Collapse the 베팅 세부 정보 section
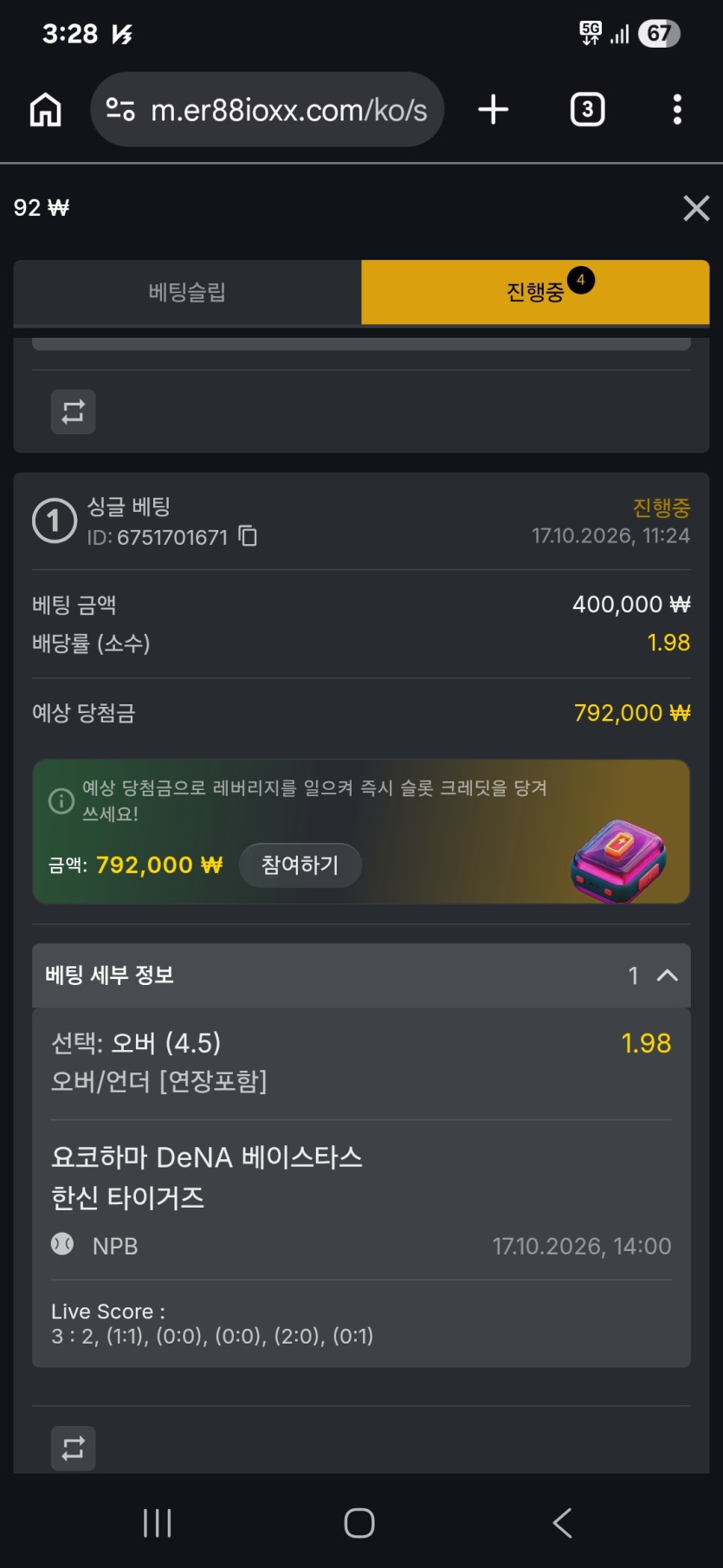 [x=667, y=975]
